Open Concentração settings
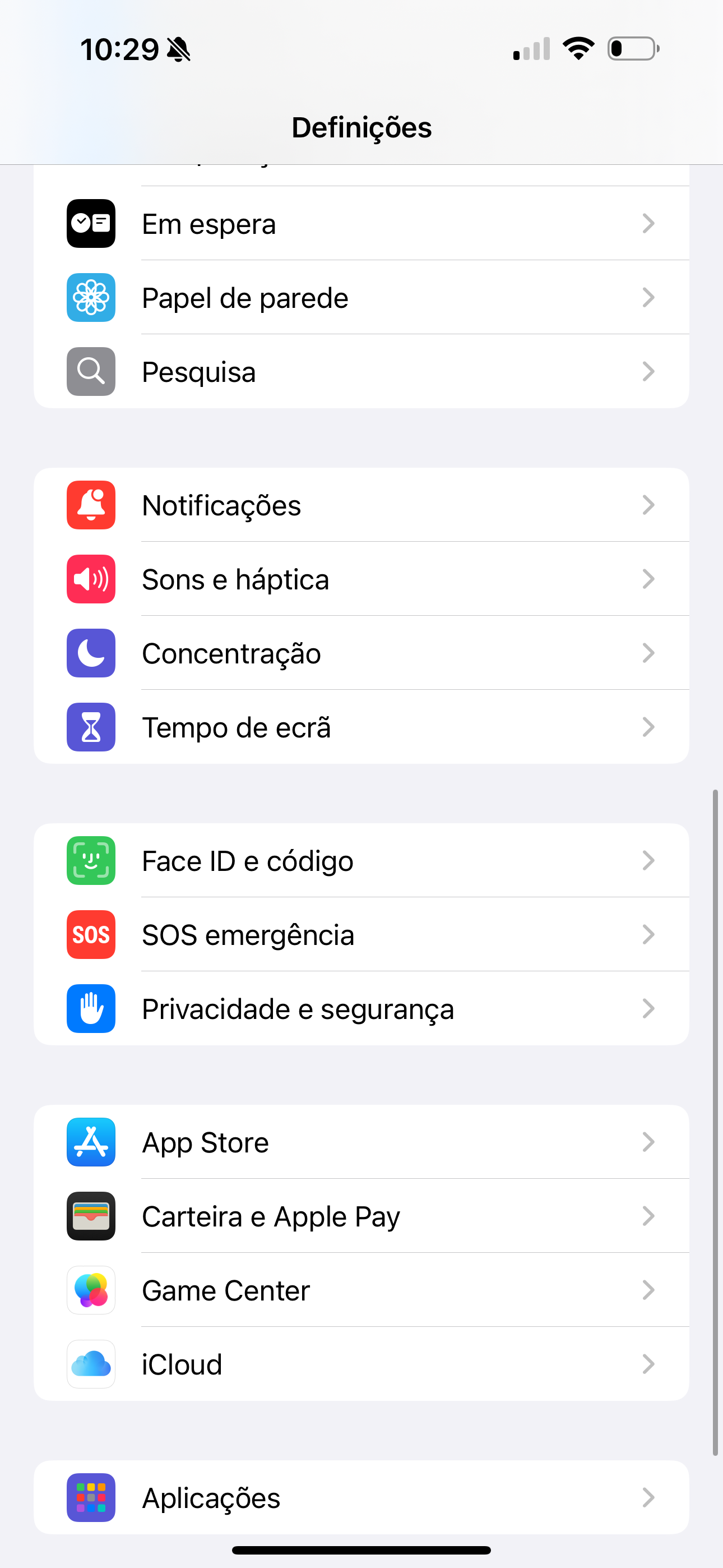Viewport: 723px width, 1568px height. click(361, 653)
